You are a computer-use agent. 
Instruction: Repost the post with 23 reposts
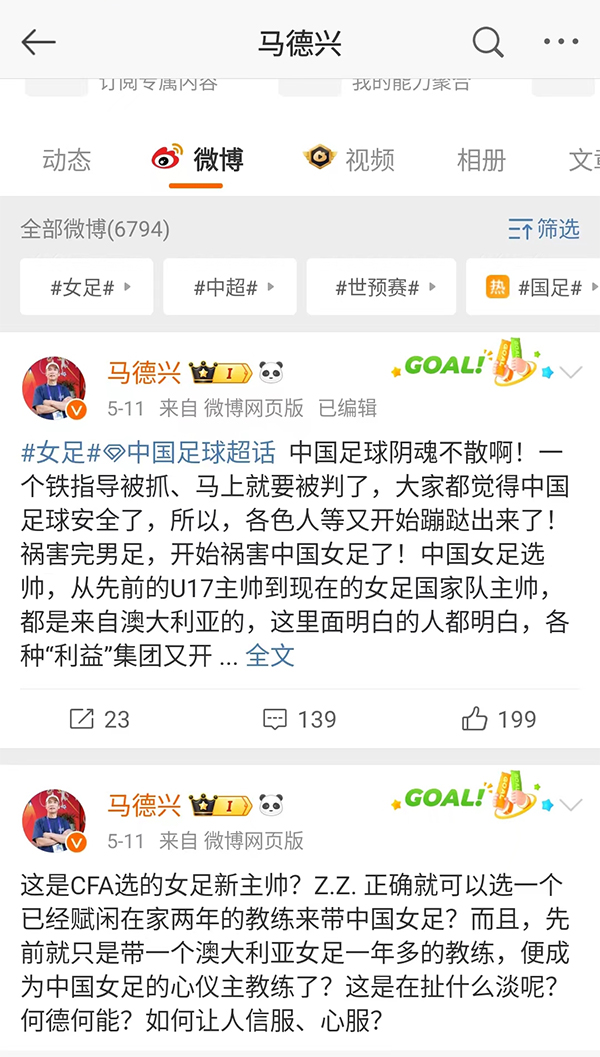coord(99,719)
